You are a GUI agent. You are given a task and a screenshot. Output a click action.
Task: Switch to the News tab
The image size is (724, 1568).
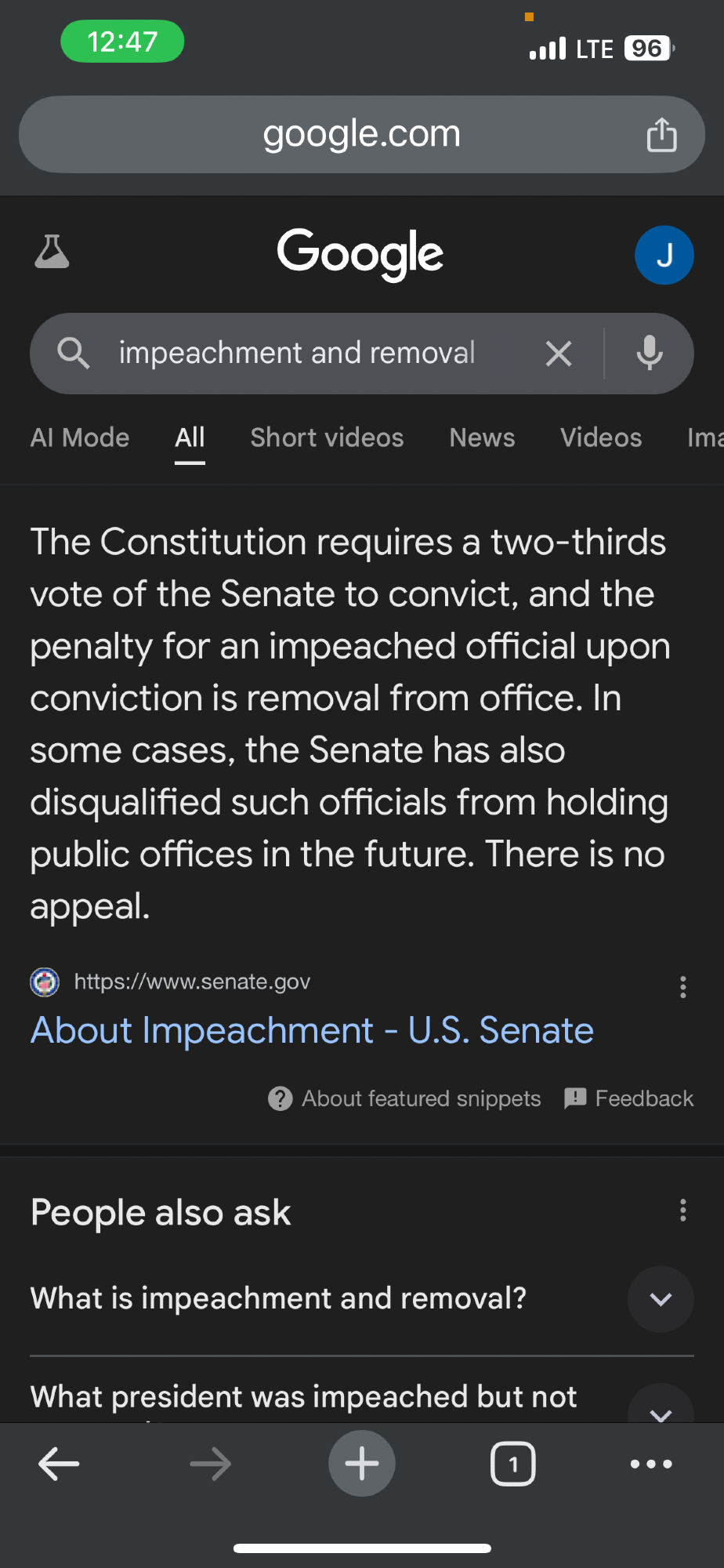(x=482, y=437)
